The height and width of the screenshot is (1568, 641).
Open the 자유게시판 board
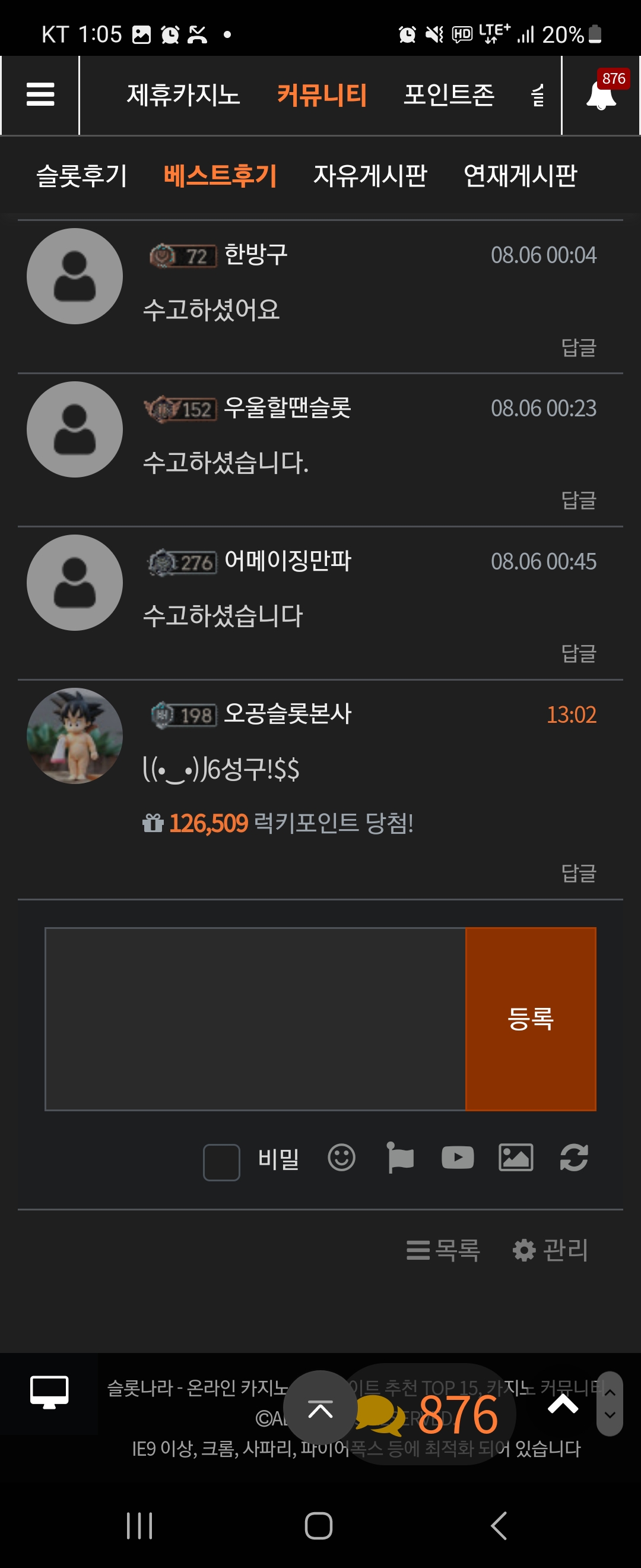370,175
